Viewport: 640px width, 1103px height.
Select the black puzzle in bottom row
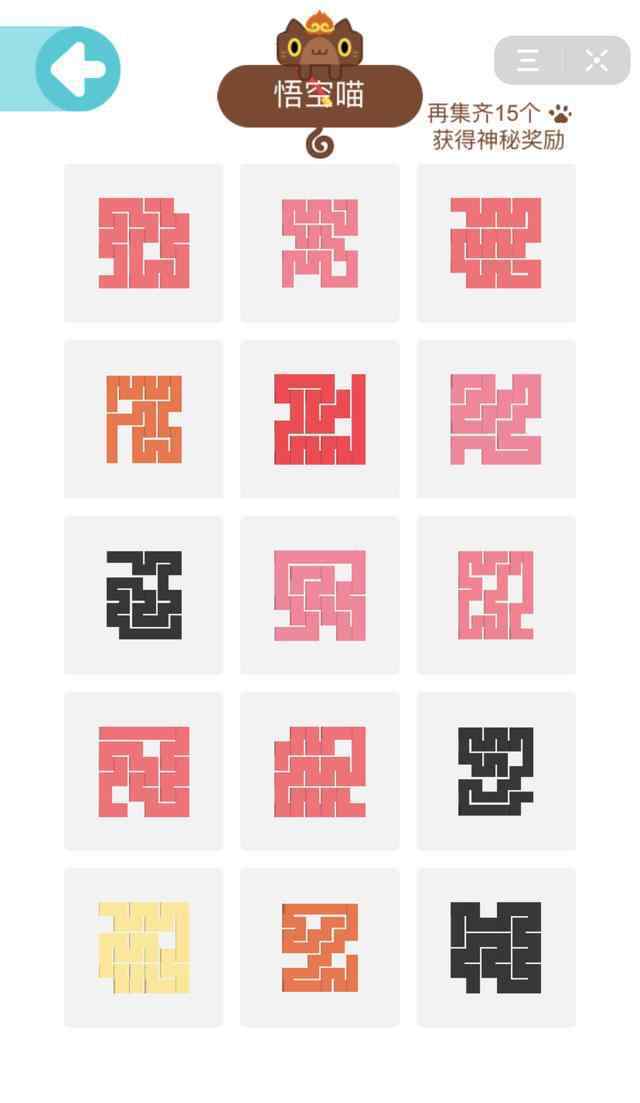pyautogui.click(x=497, y=948)
